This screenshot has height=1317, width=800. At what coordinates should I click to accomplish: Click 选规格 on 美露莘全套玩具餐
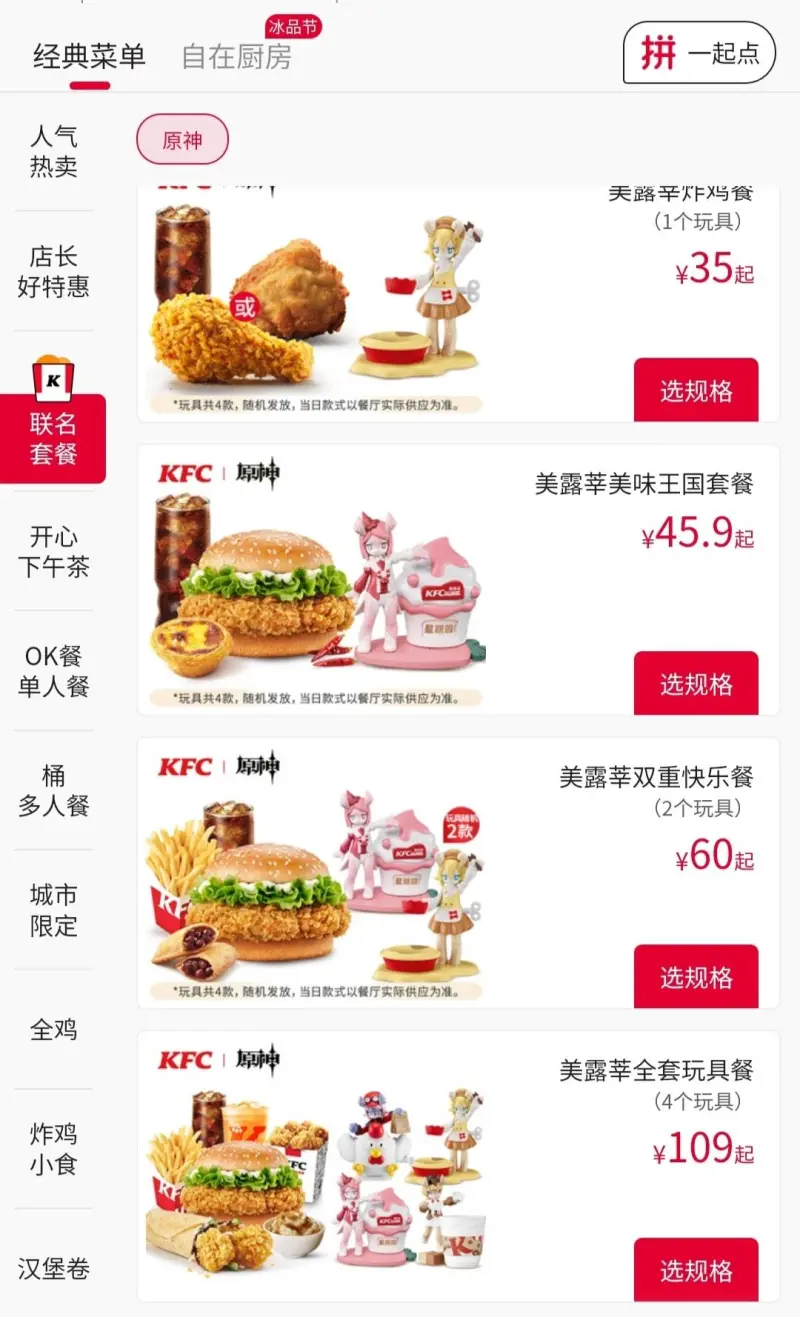697,1271
